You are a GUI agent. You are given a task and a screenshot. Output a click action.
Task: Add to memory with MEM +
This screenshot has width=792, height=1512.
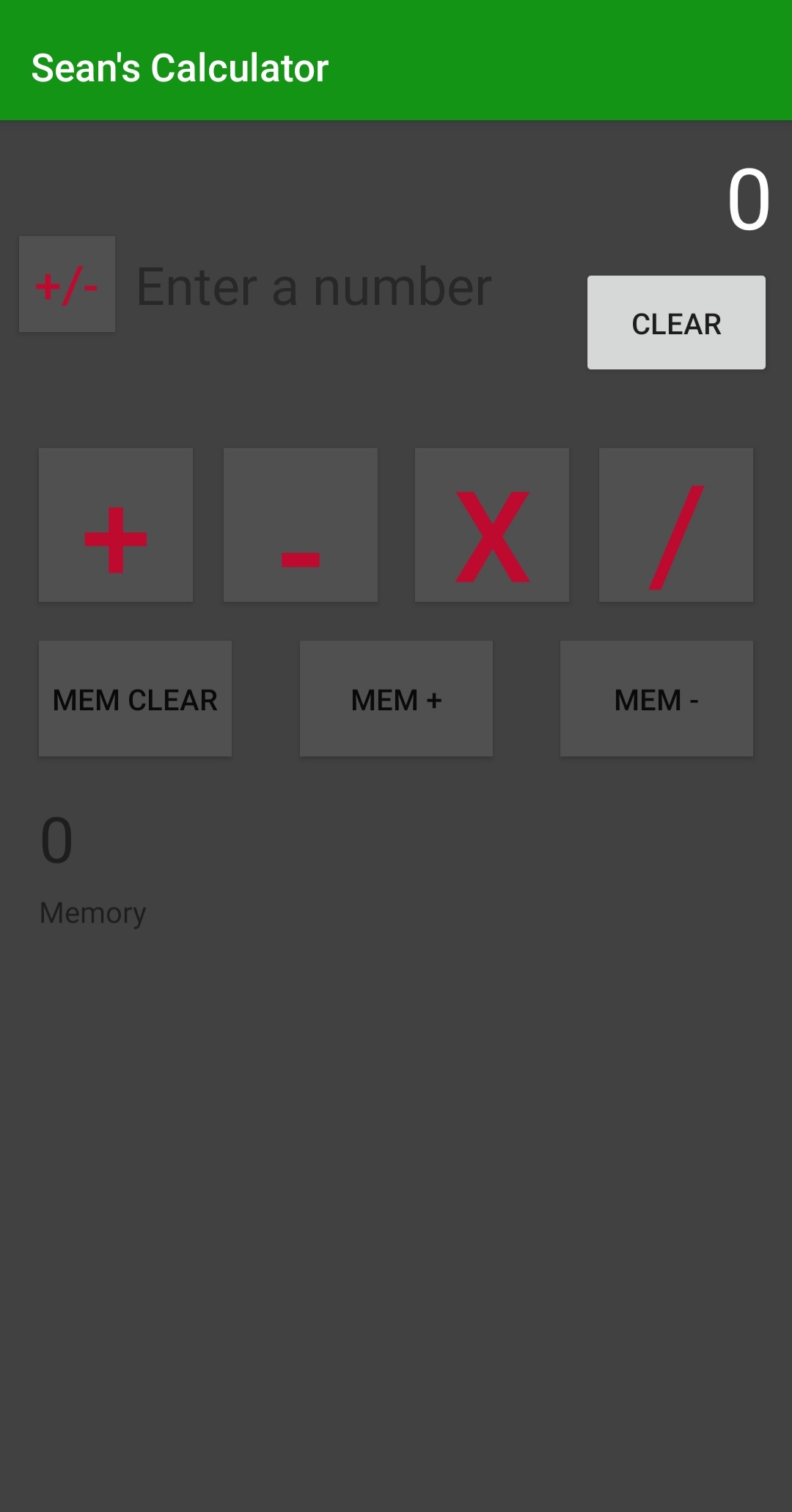point(396,698)
